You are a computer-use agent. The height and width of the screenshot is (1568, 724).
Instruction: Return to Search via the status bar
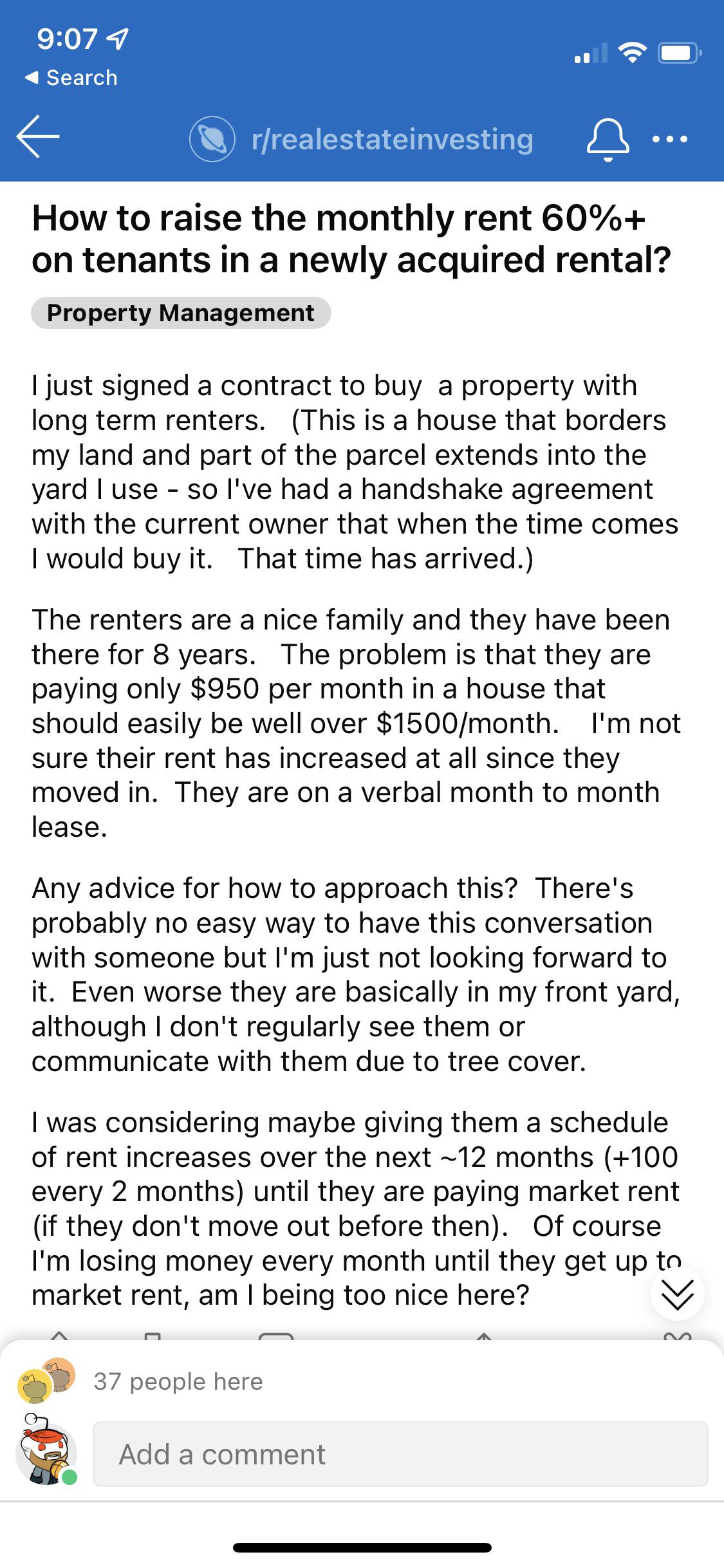click(72, 77)
